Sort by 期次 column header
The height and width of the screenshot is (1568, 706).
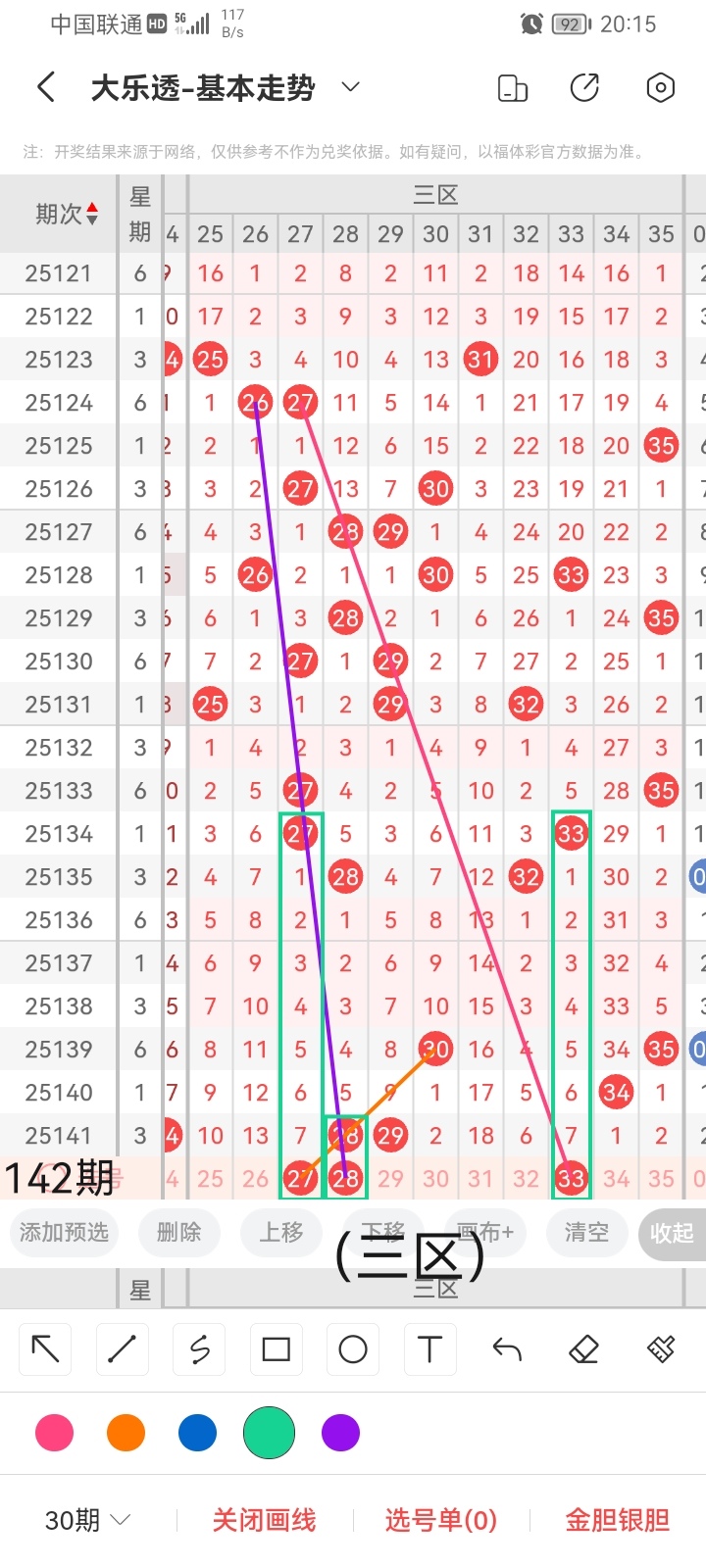pos(67,214)
